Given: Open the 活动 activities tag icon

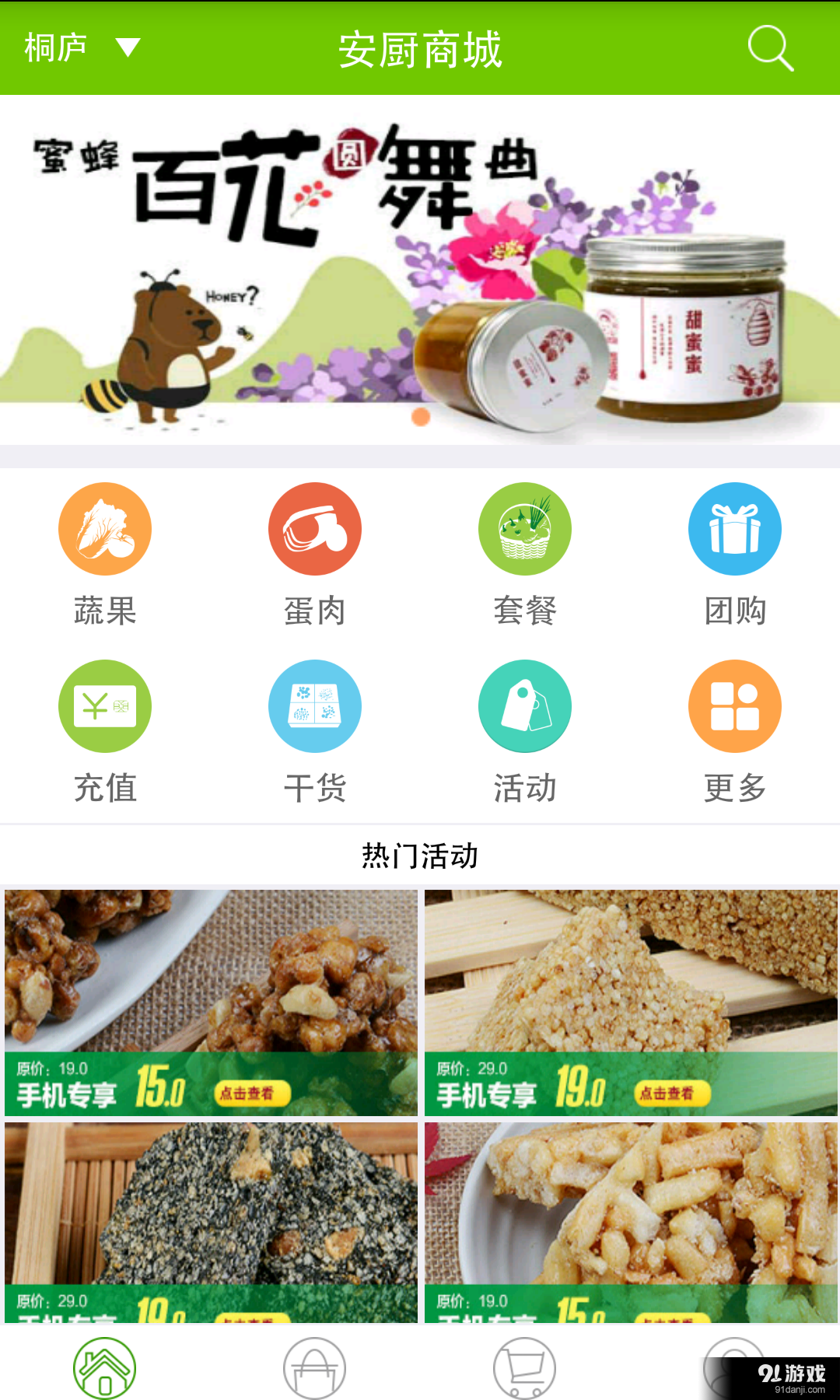Looking at the screenshot, I should (x=525, y=706).
